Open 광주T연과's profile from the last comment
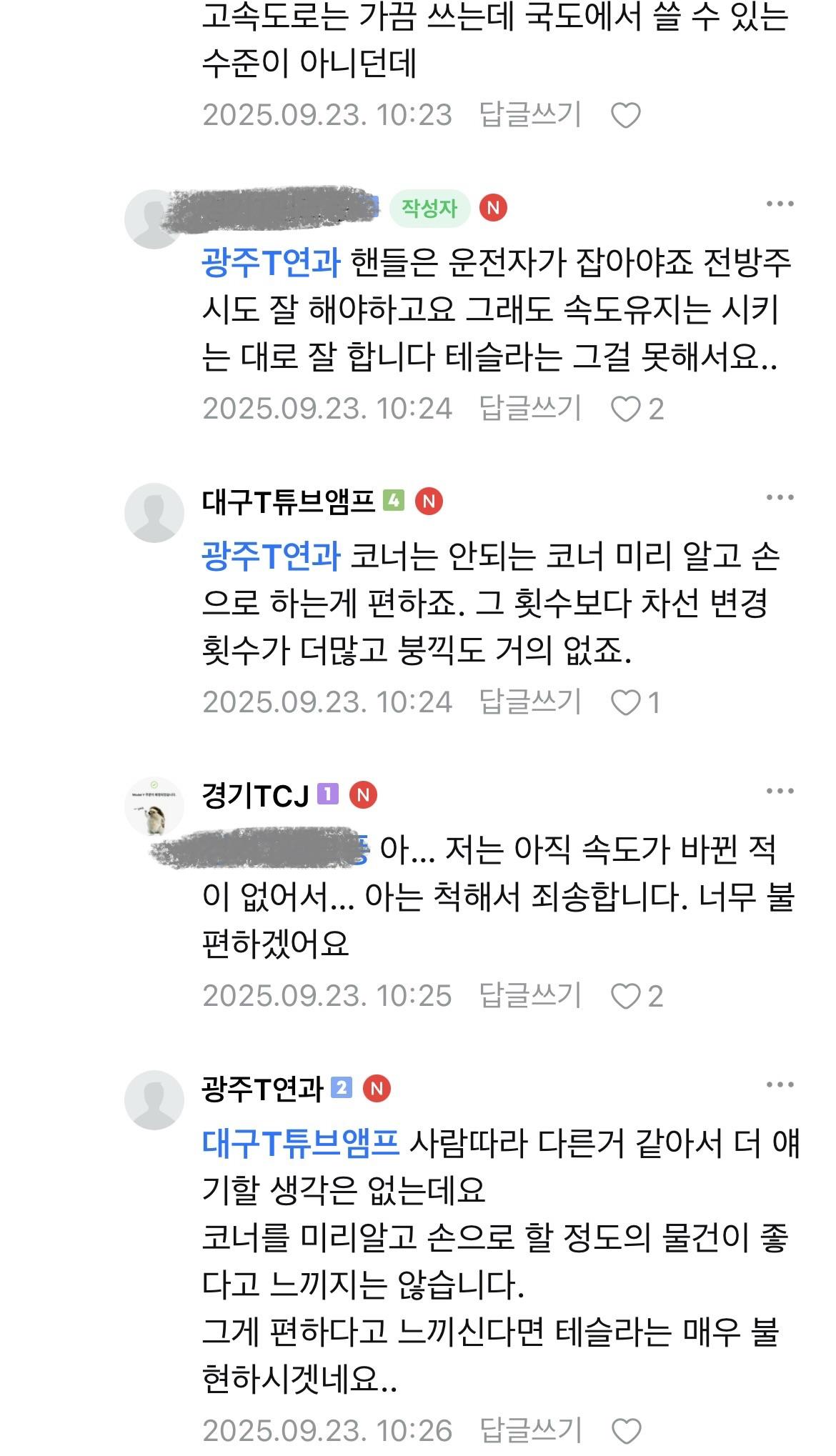 coord(262,1089)
